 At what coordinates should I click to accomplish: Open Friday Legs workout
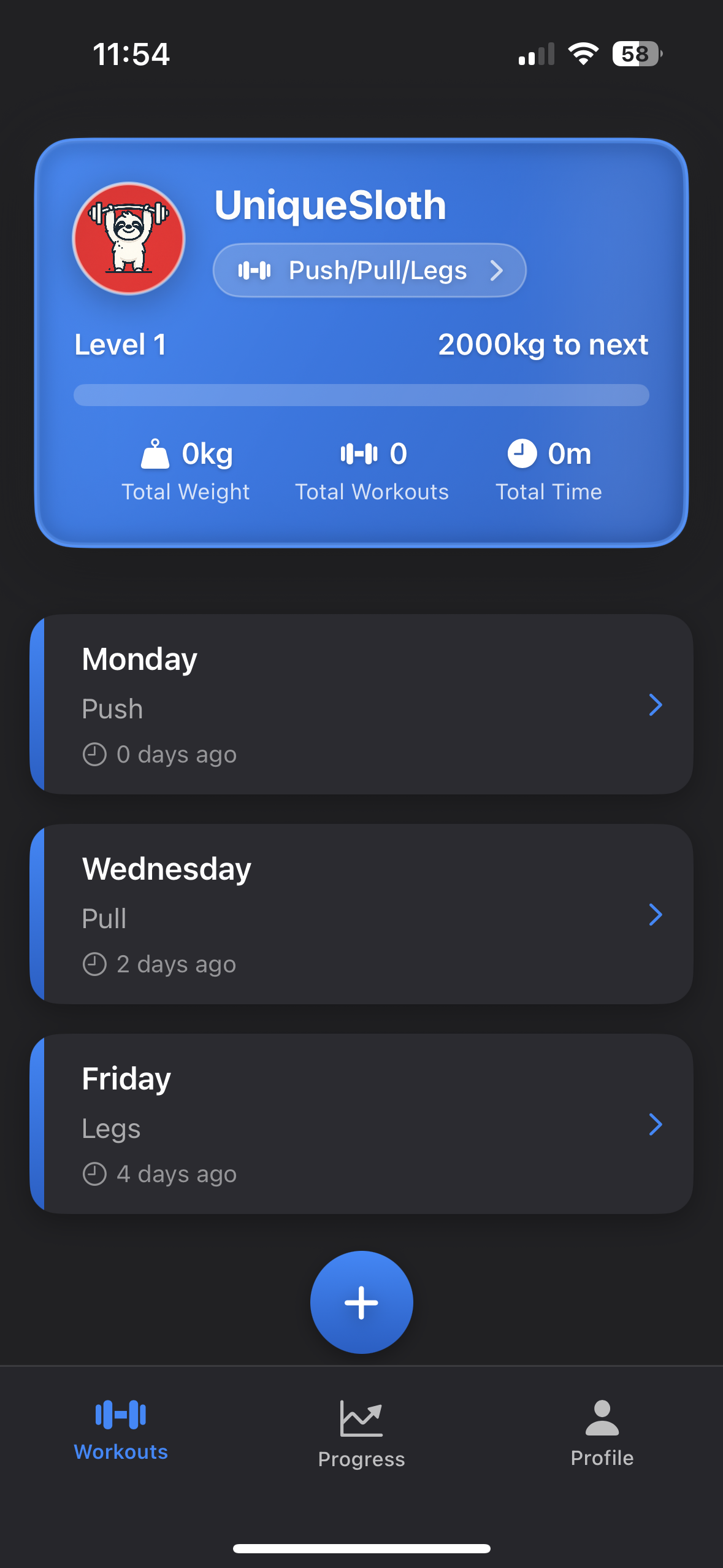361,1124
